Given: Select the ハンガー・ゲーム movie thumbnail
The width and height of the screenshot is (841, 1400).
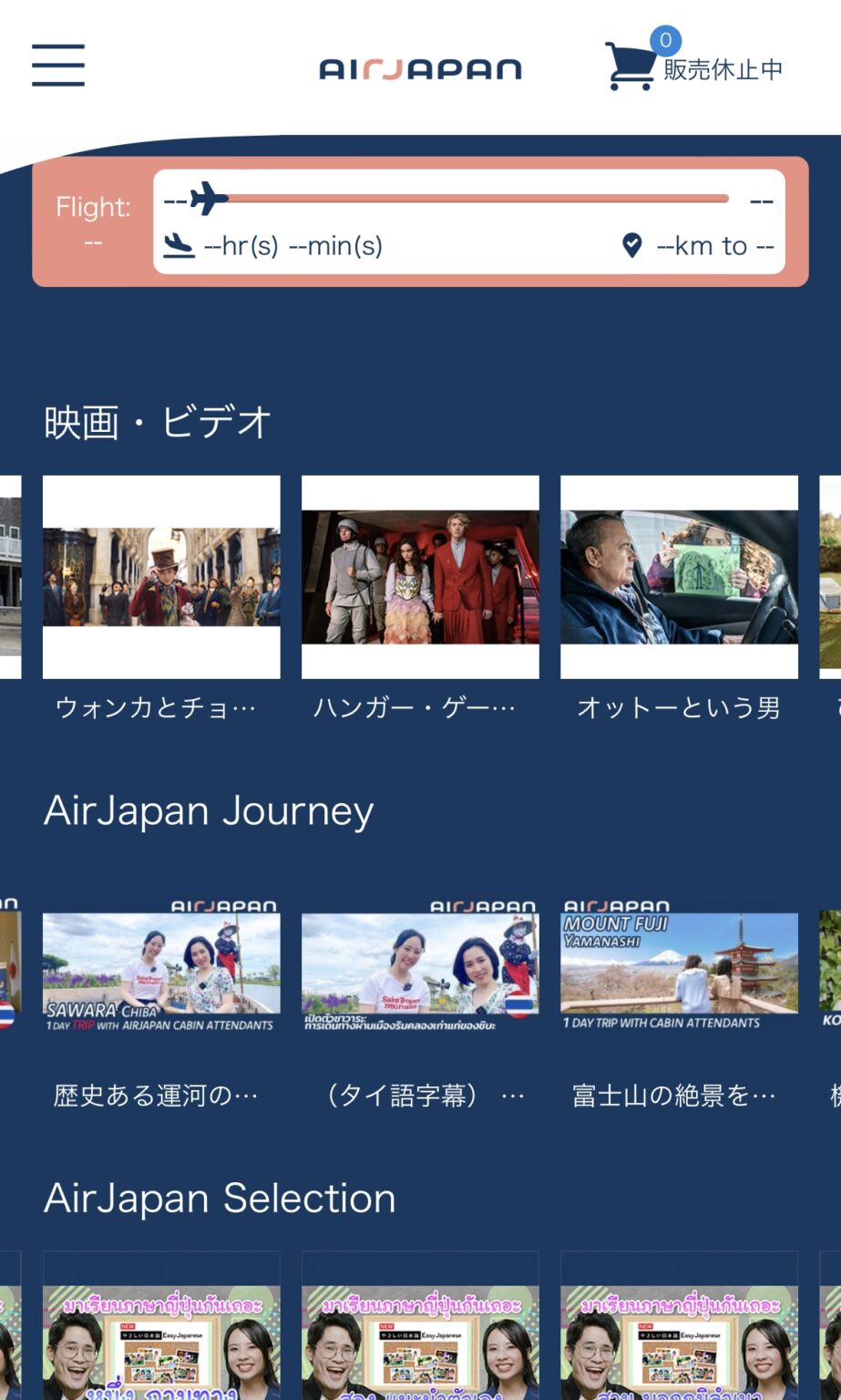Looking at the screenshot, I should coord(420,575).
